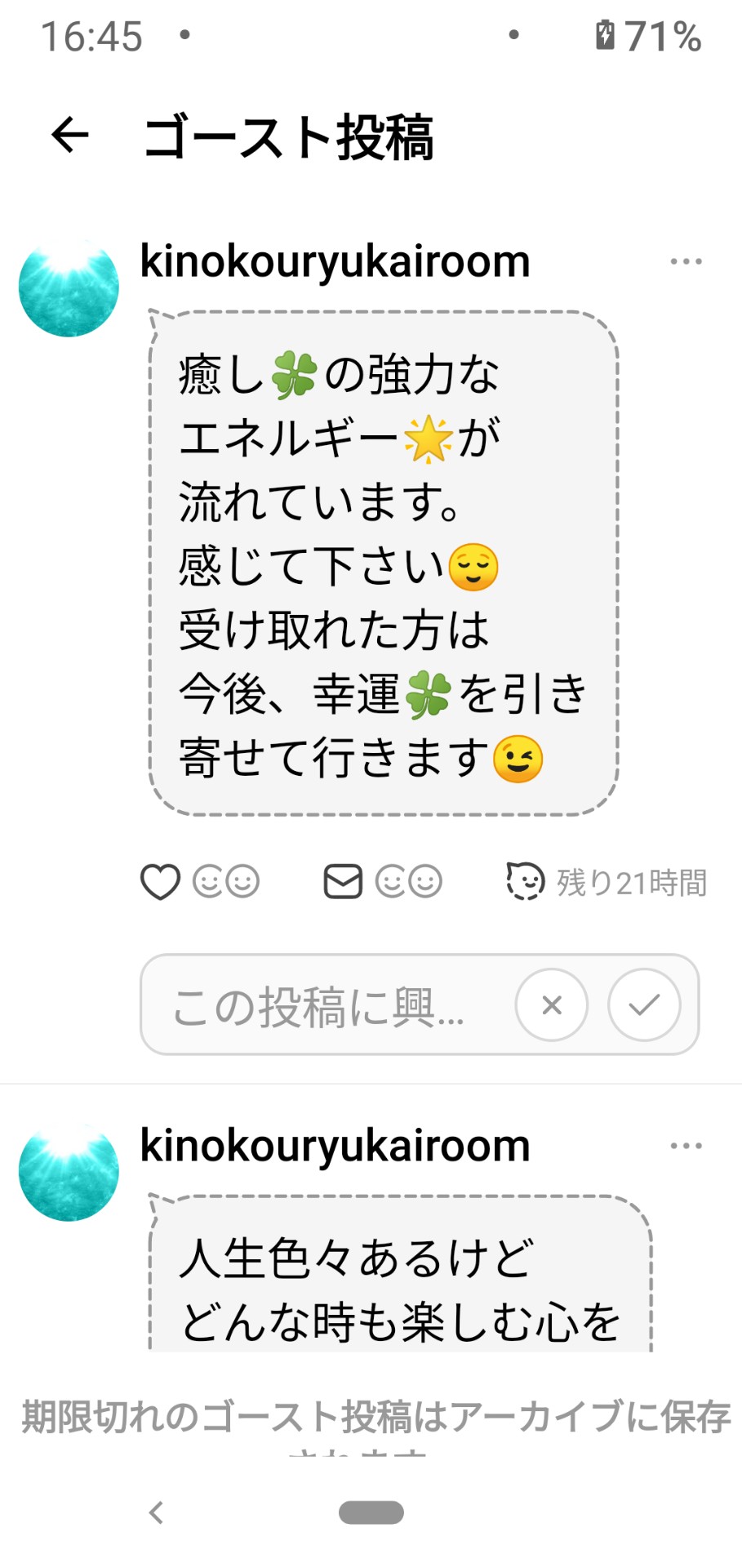Tap system back button in navigation bar
The width and height of the screenshot is (742, 1568).
[x=157, y=1512]
